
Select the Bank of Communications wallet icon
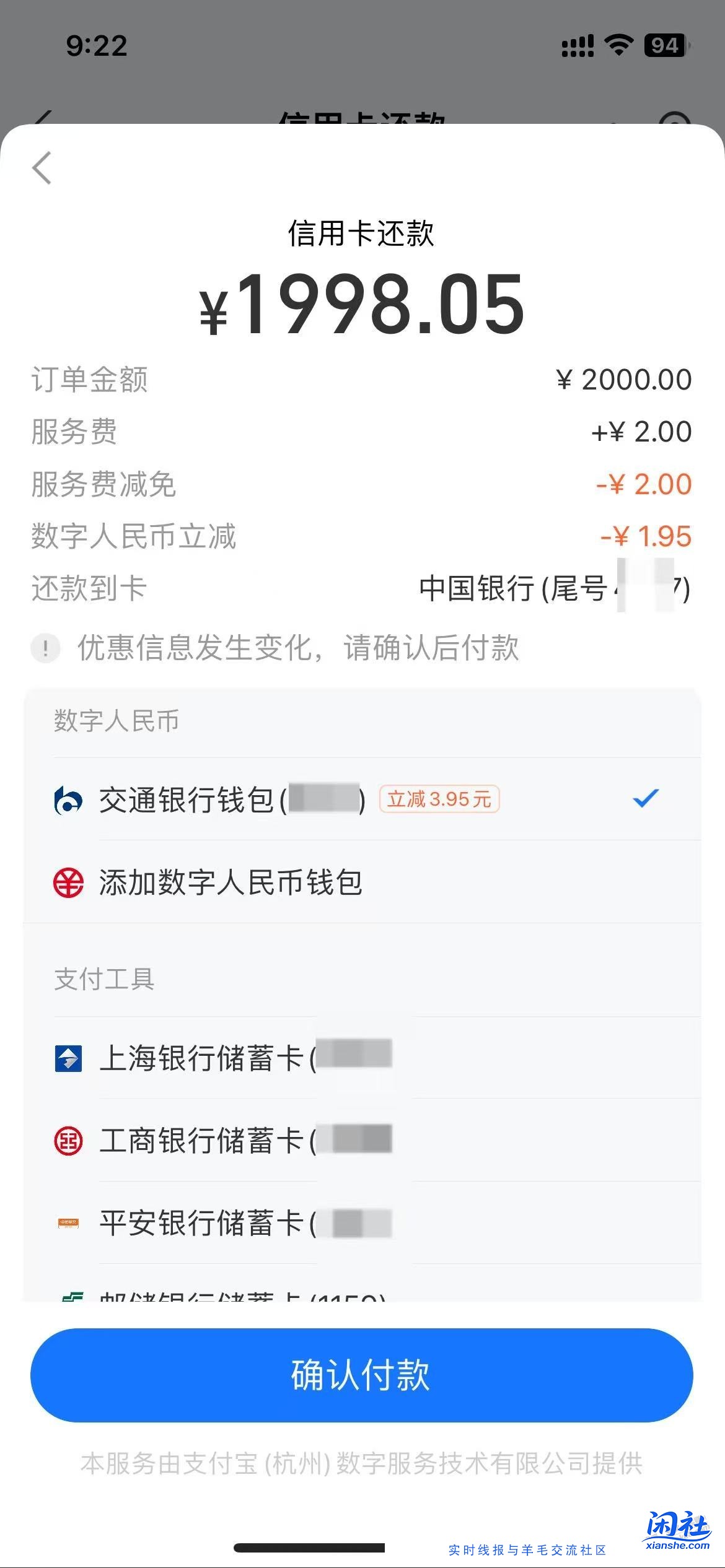tap(70, 799)
